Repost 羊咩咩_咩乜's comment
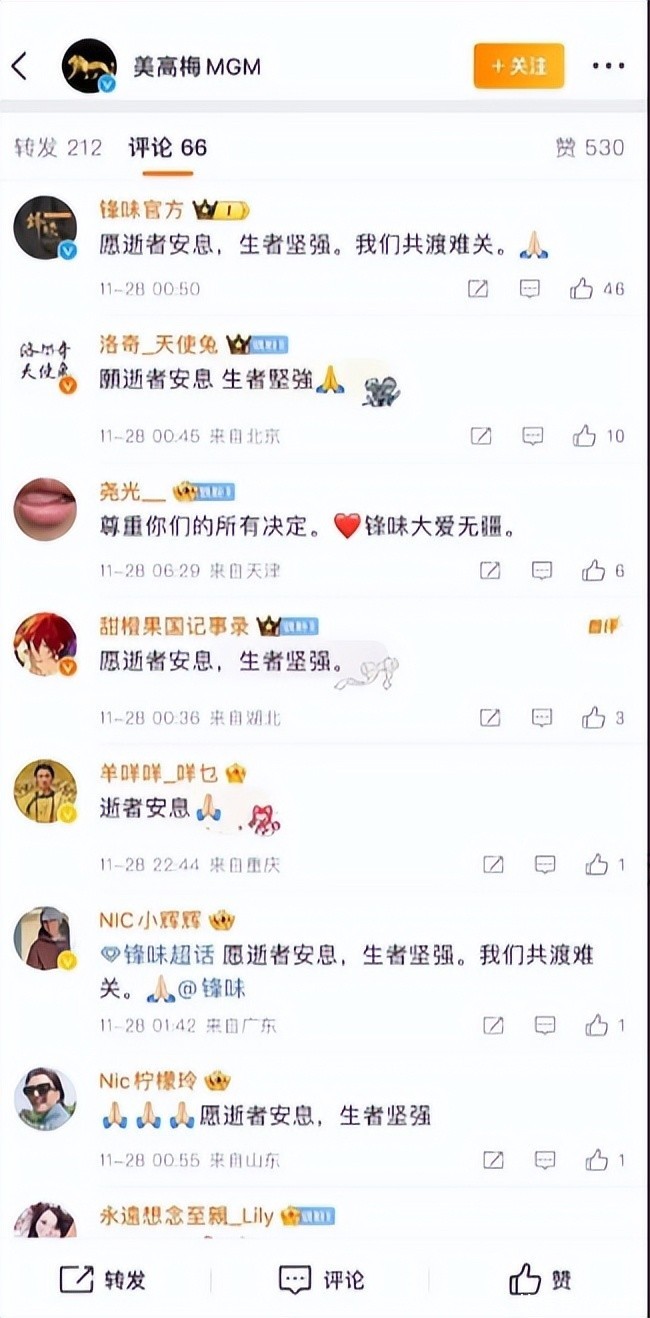650x1318 pixels. coord(493,864)
